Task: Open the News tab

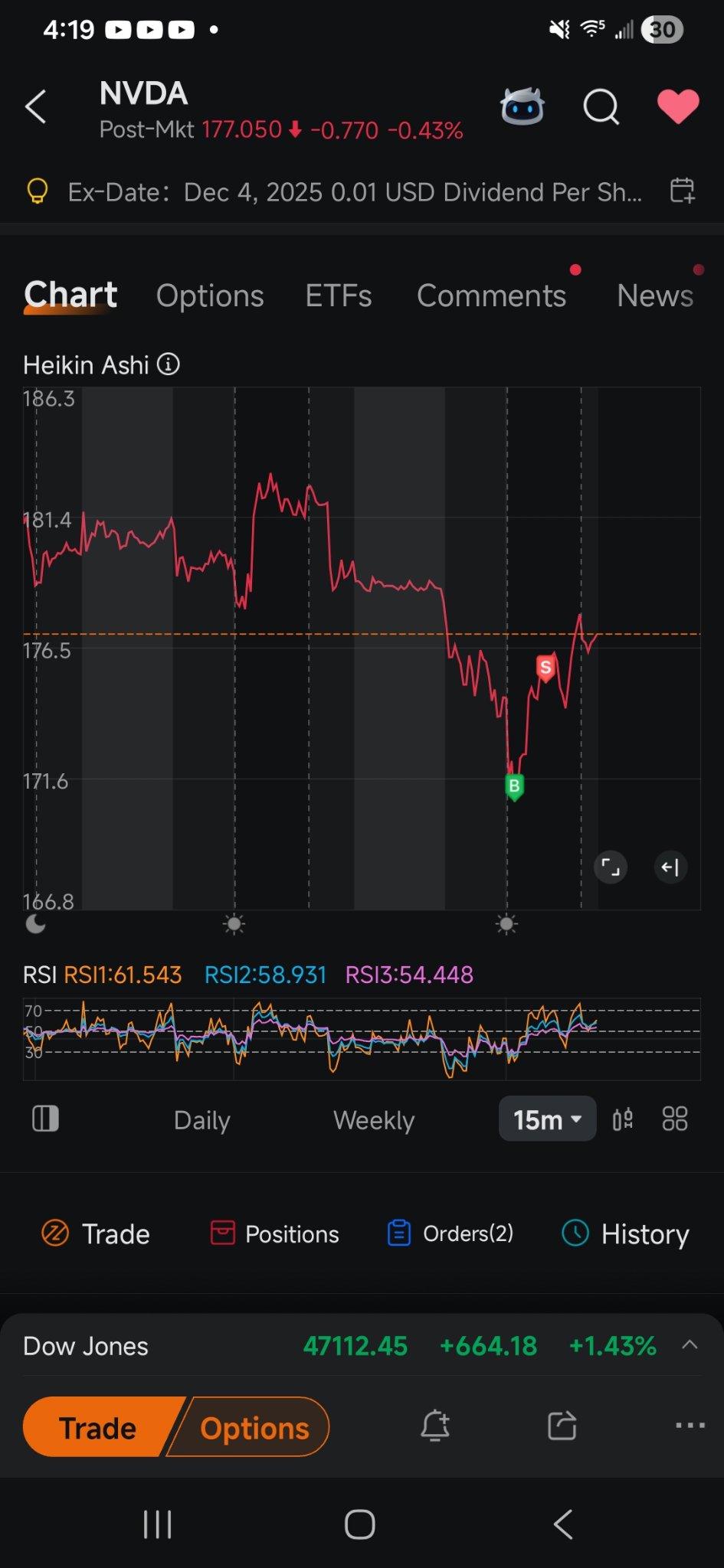Action: click(654, 296)
